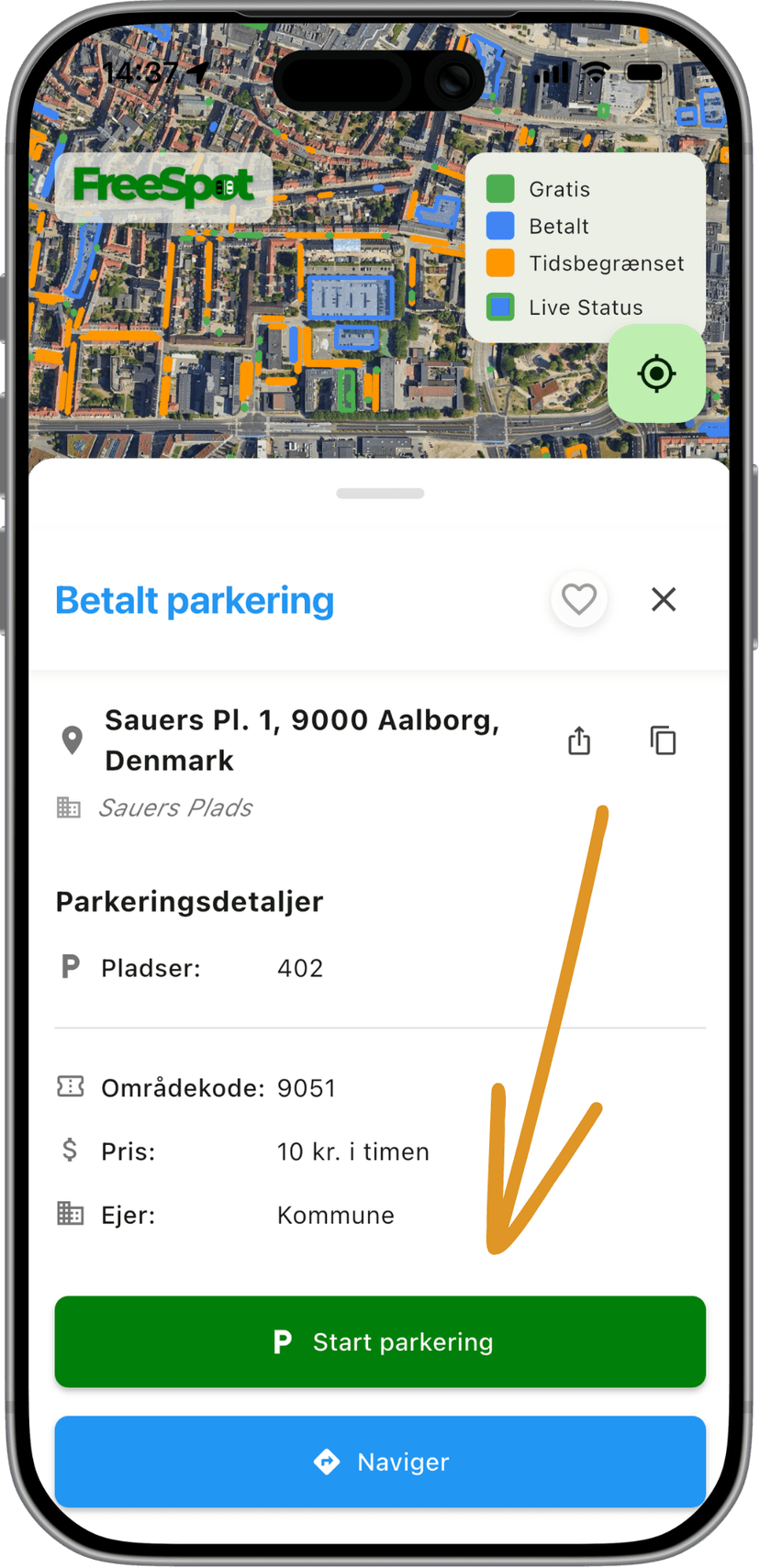Tap the location pin beside the address
760x1568 pixels.
[73, 740]
